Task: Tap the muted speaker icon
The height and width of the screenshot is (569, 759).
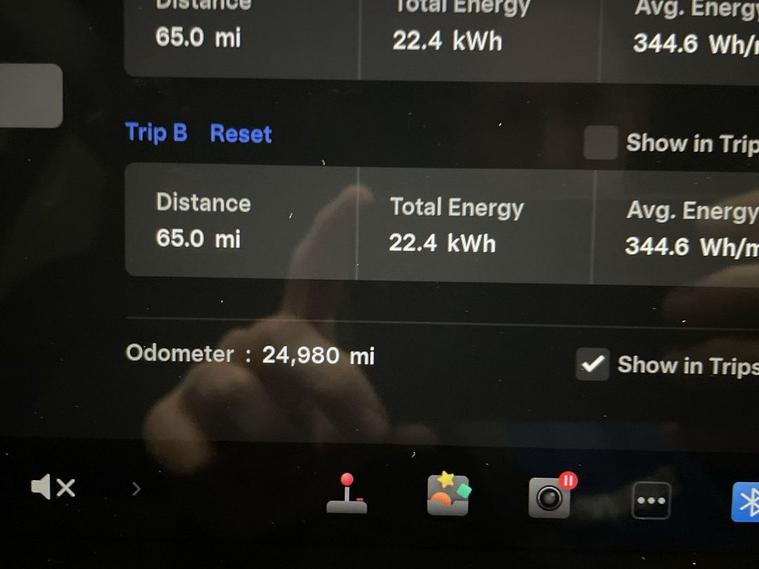Action: (x=53, y=488)
